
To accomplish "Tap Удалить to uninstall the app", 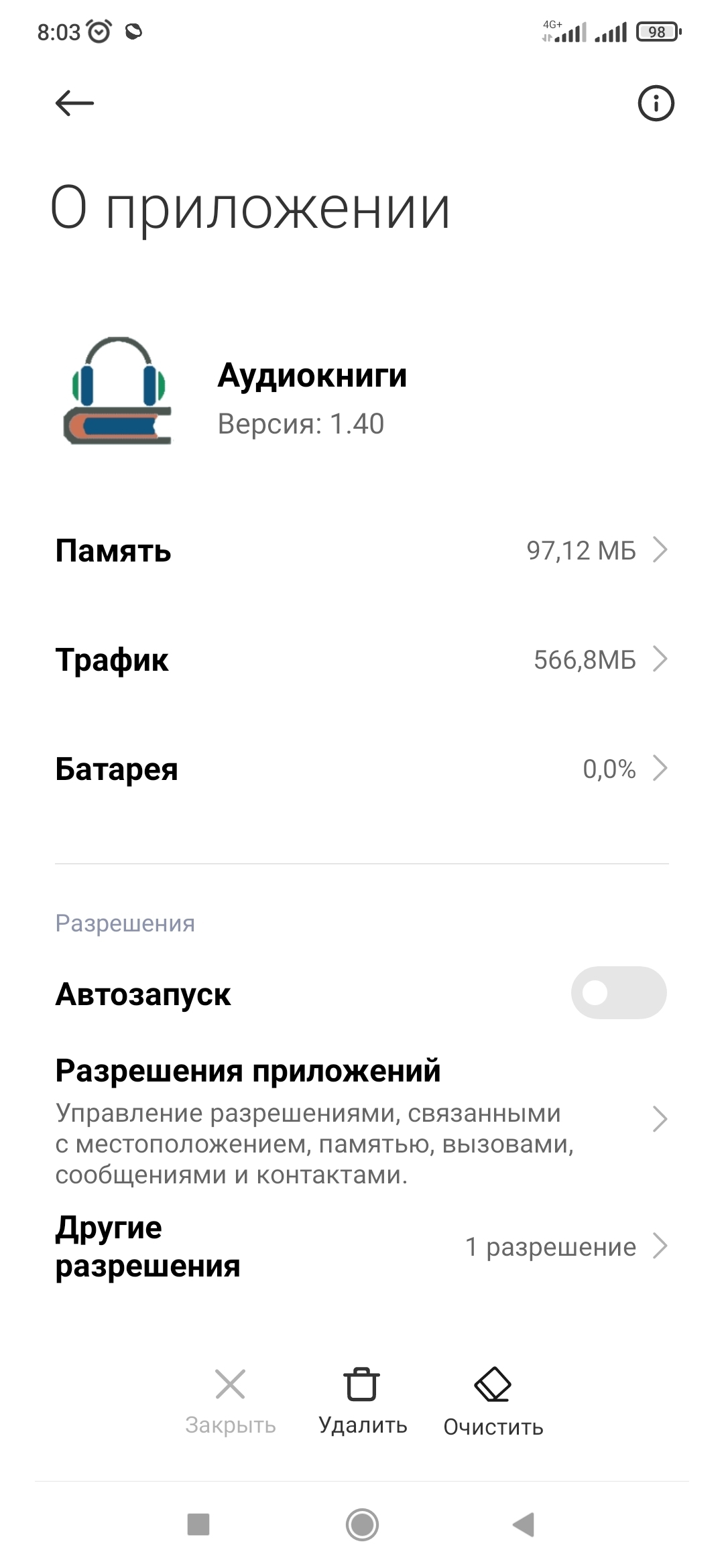I will [363, 1400].
